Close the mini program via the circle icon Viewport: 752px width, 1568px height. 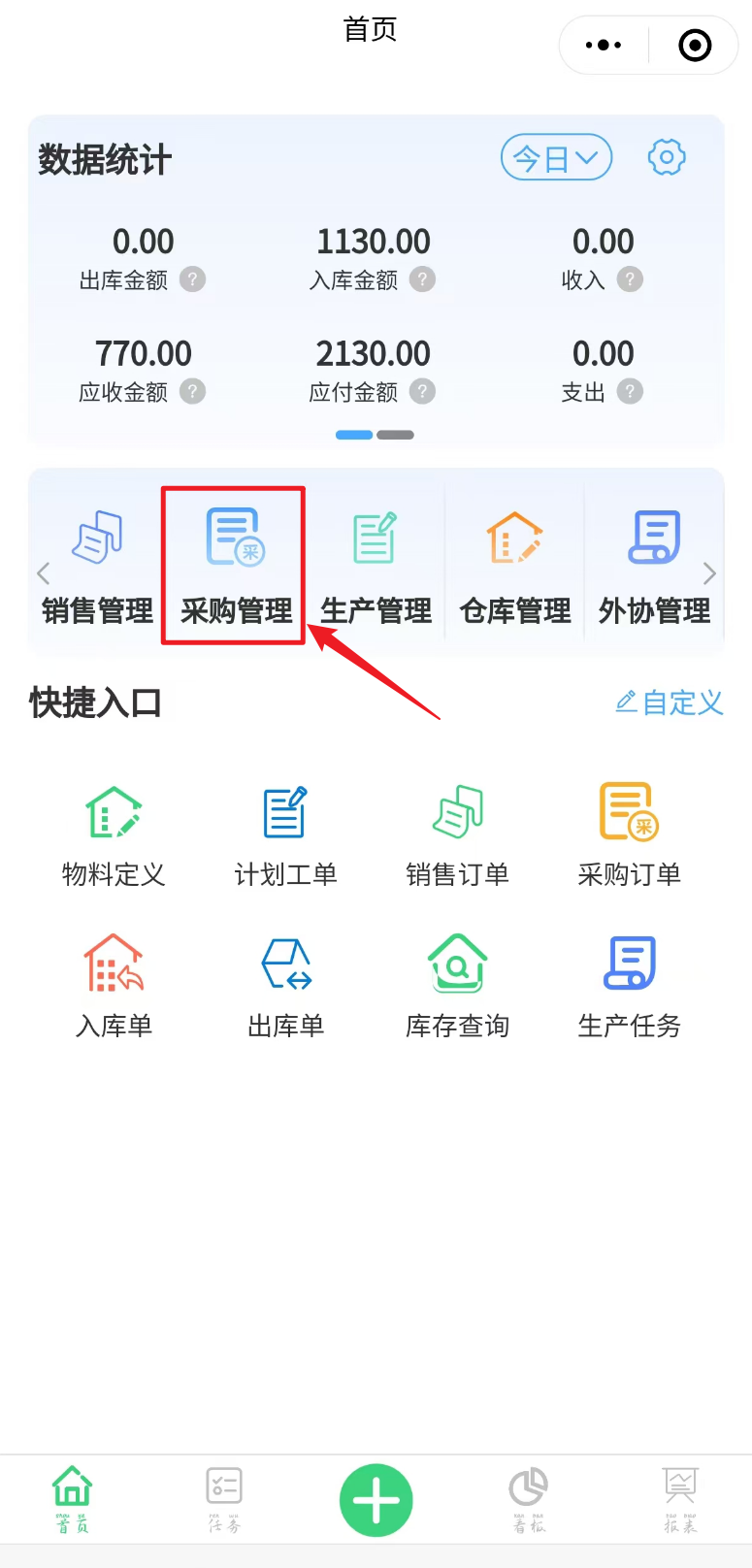tap(695, 46)
